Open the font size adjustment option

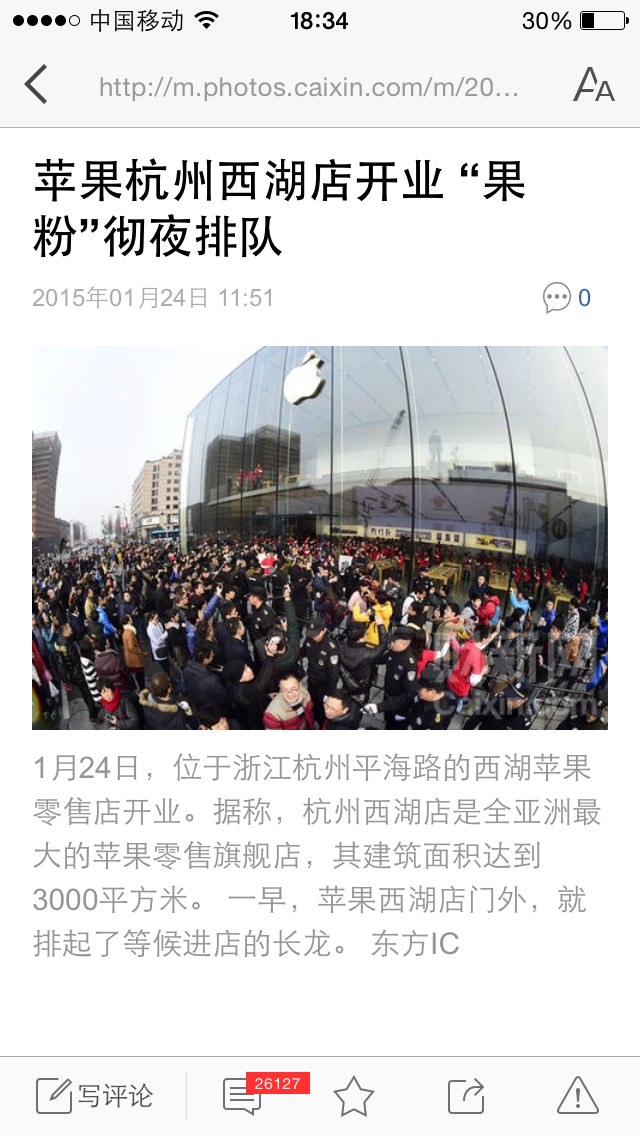click(594, 85)
